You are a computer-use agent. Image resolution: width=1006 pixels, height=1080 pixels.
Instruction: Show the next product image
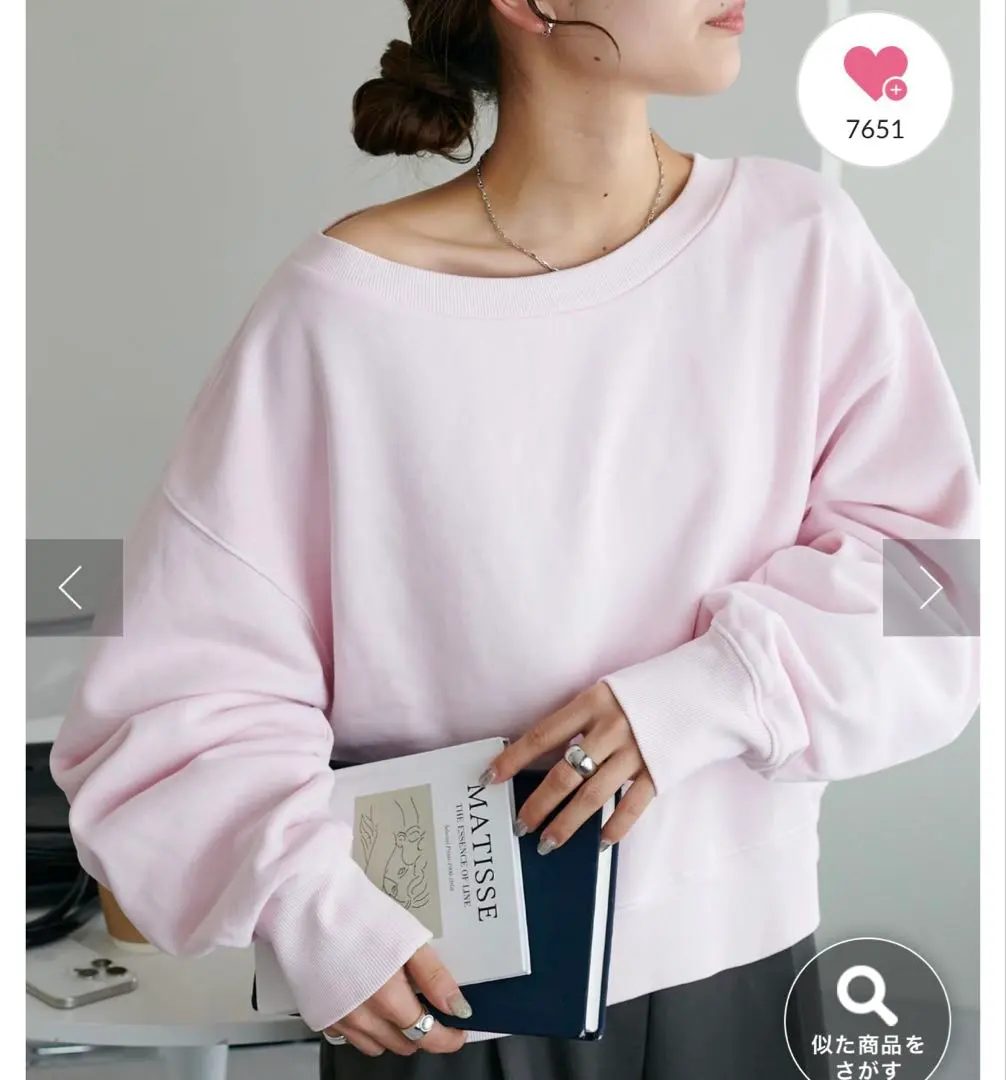coord(930,588)
